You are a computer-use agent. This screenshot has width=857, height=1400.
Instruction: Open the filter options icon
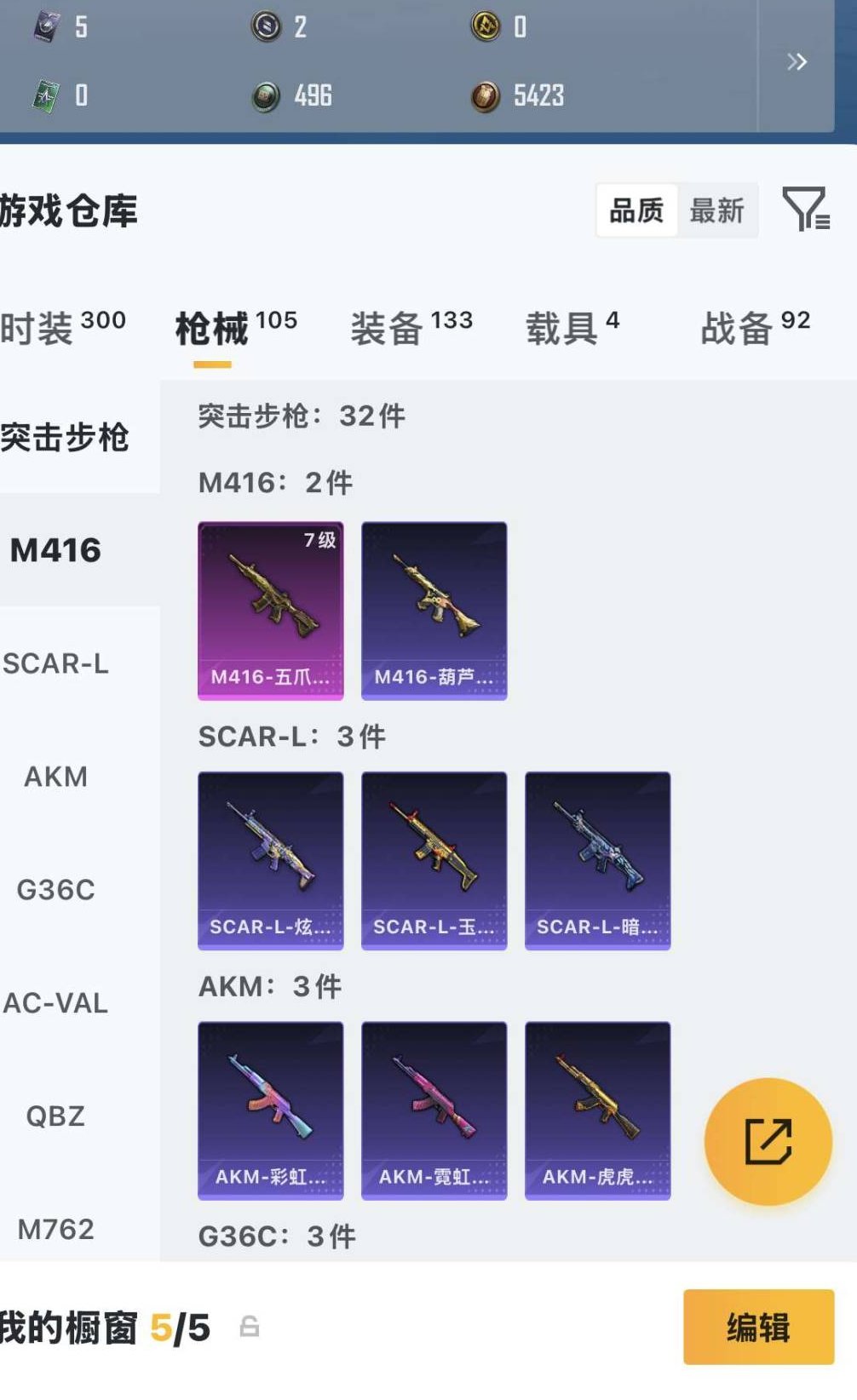click(x=804, y=210)
